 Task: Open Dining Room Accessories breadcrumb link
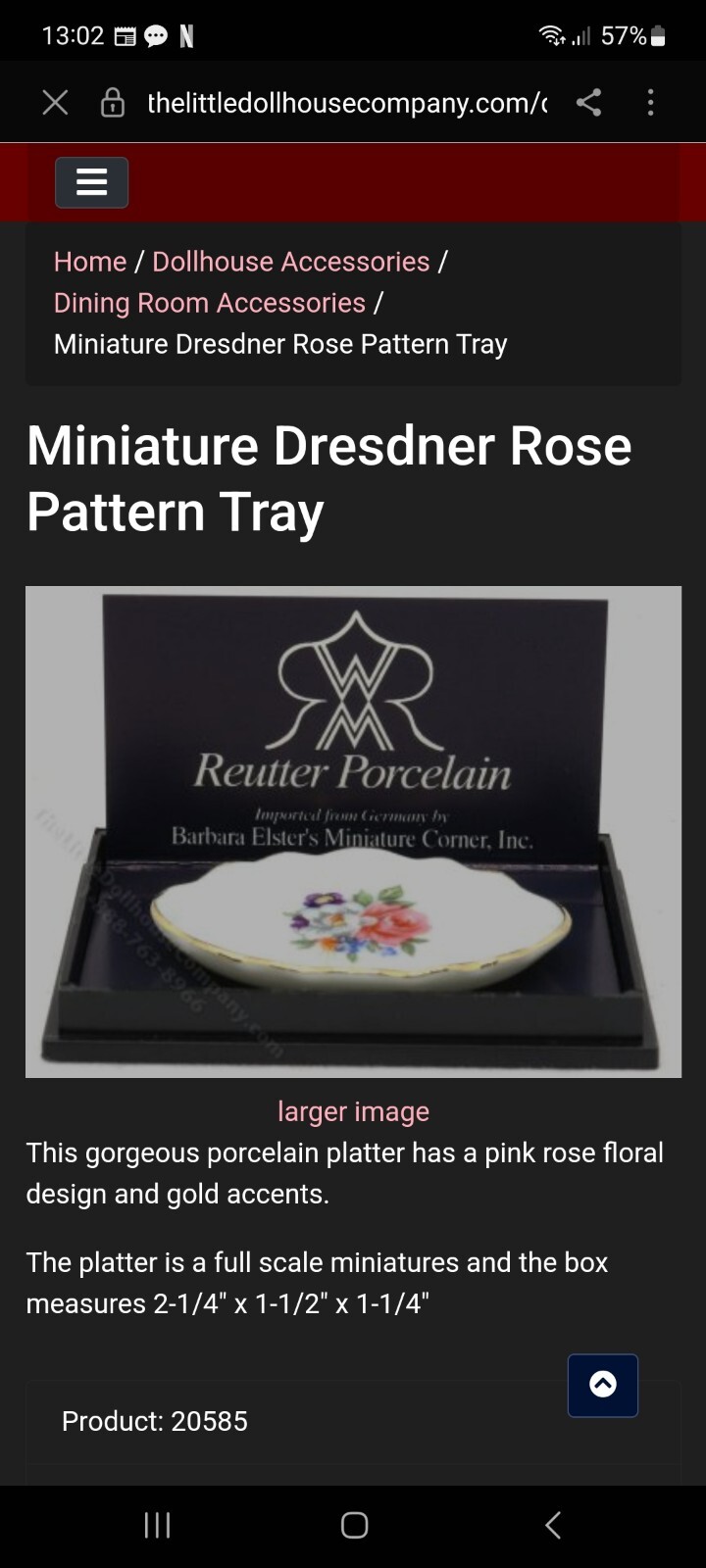coord(209,303)
